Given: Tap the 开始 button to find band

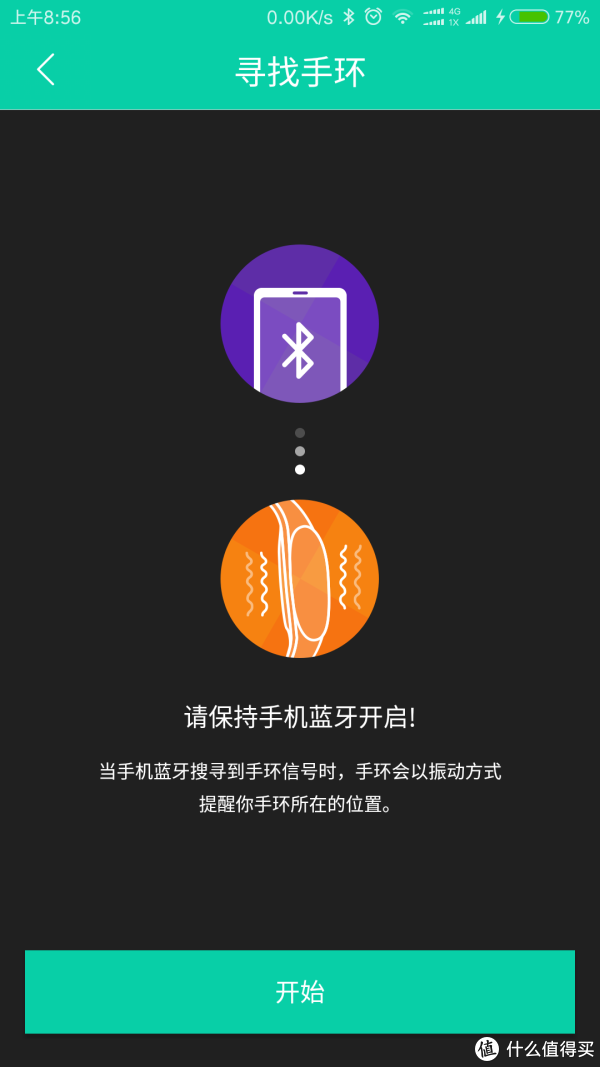Looking at the screenshot, I should pos(300,991).
